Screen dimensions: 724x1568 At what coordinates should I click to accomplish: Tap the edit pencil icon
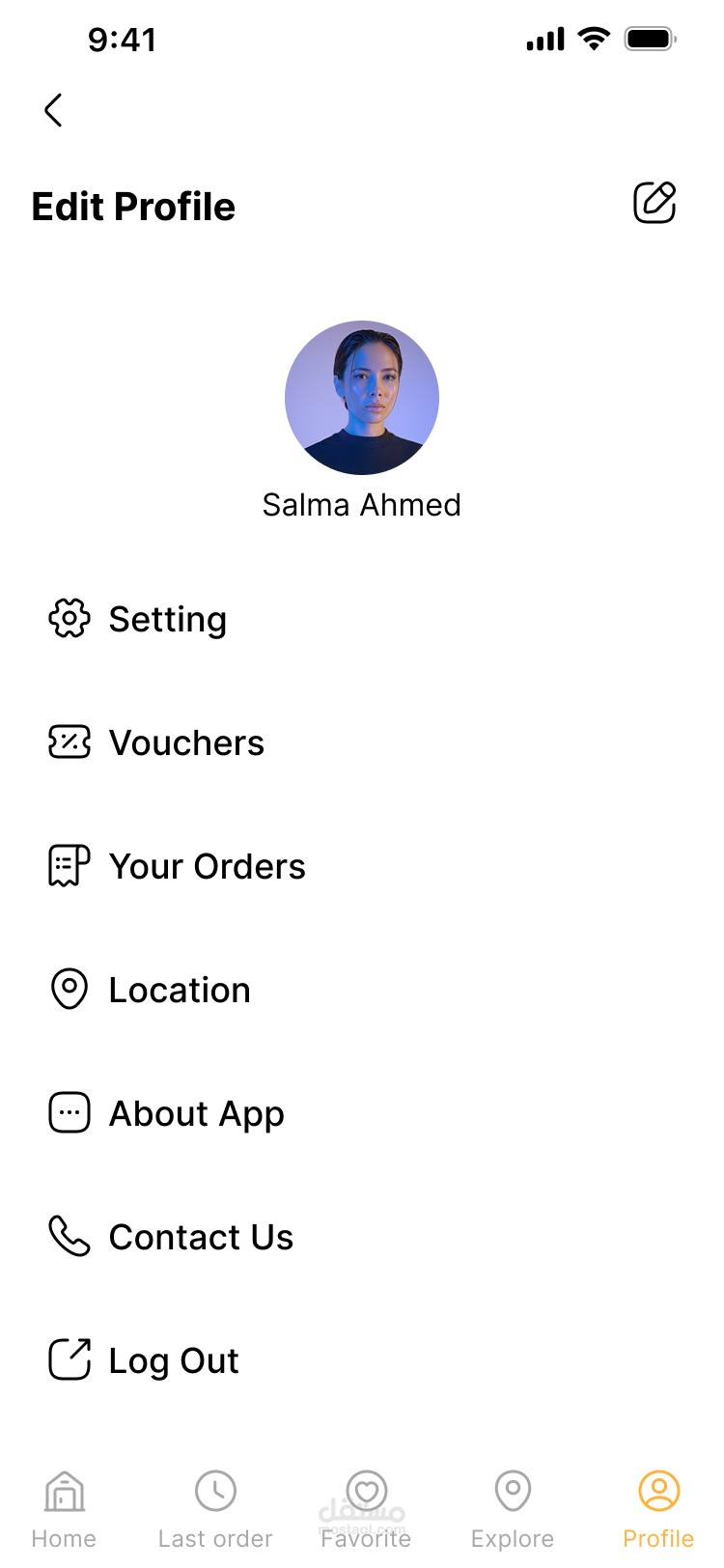pyautogui.click(x=654, y=203)
